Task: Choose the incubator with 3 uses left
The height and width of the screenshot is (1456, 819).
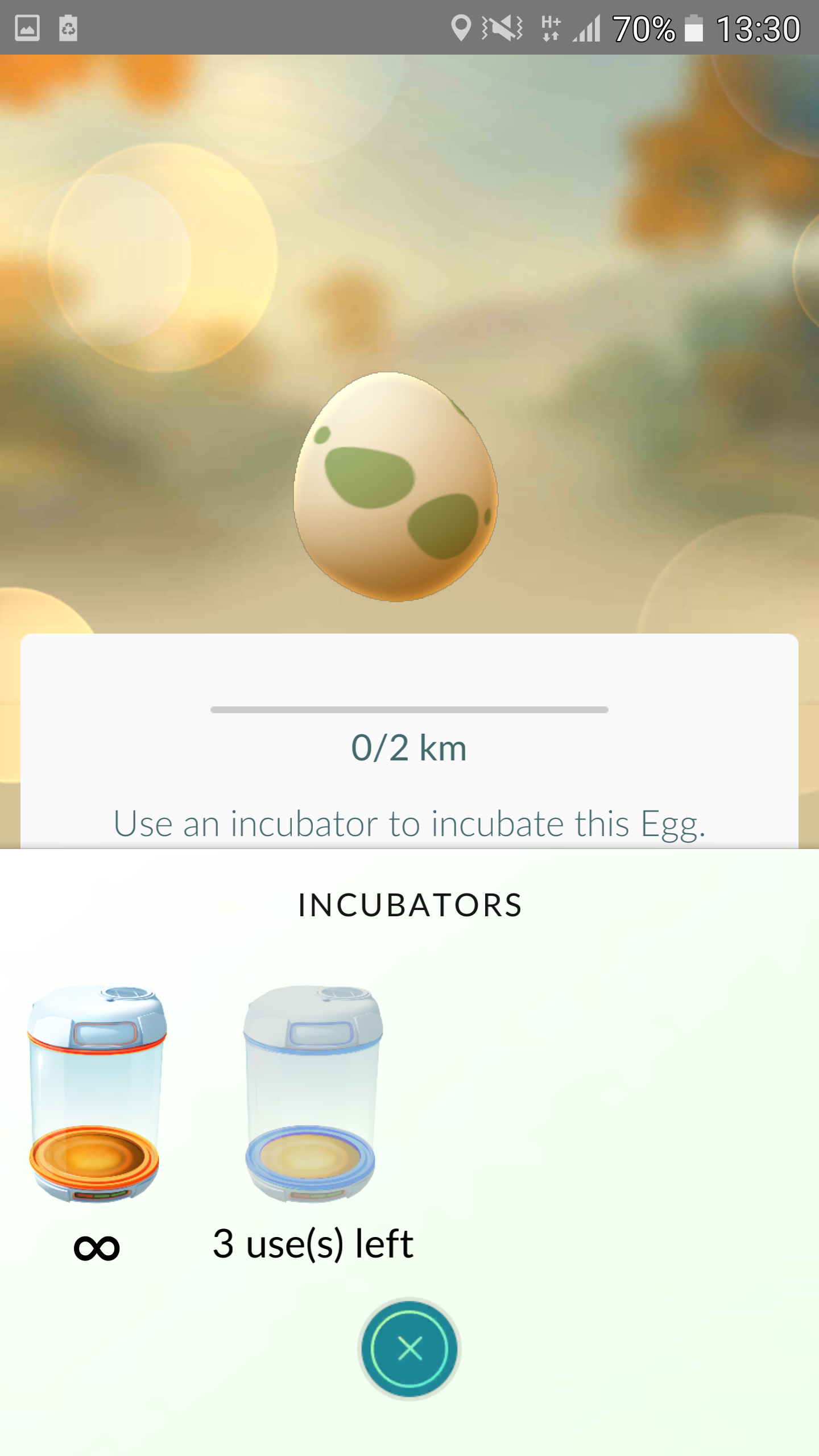Action: pos(313,1094)
